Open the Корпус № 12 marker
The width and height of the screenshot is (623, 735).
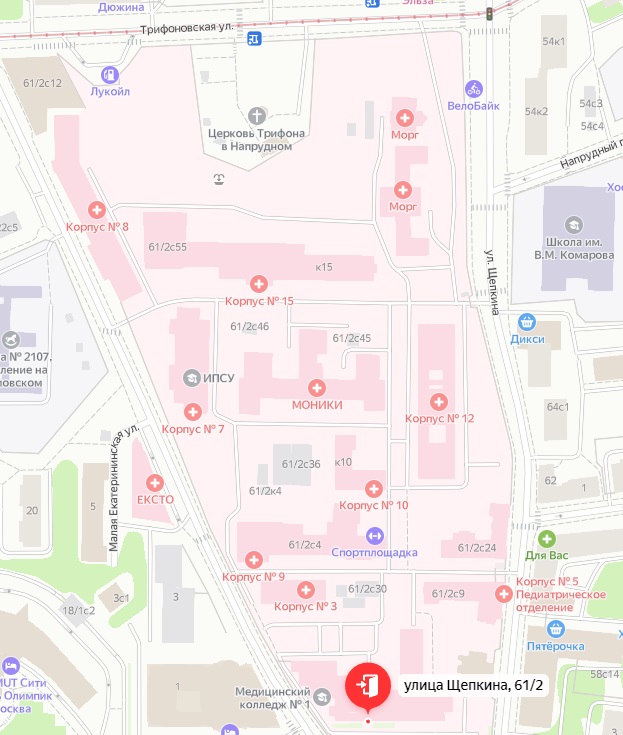coord(438,402)
